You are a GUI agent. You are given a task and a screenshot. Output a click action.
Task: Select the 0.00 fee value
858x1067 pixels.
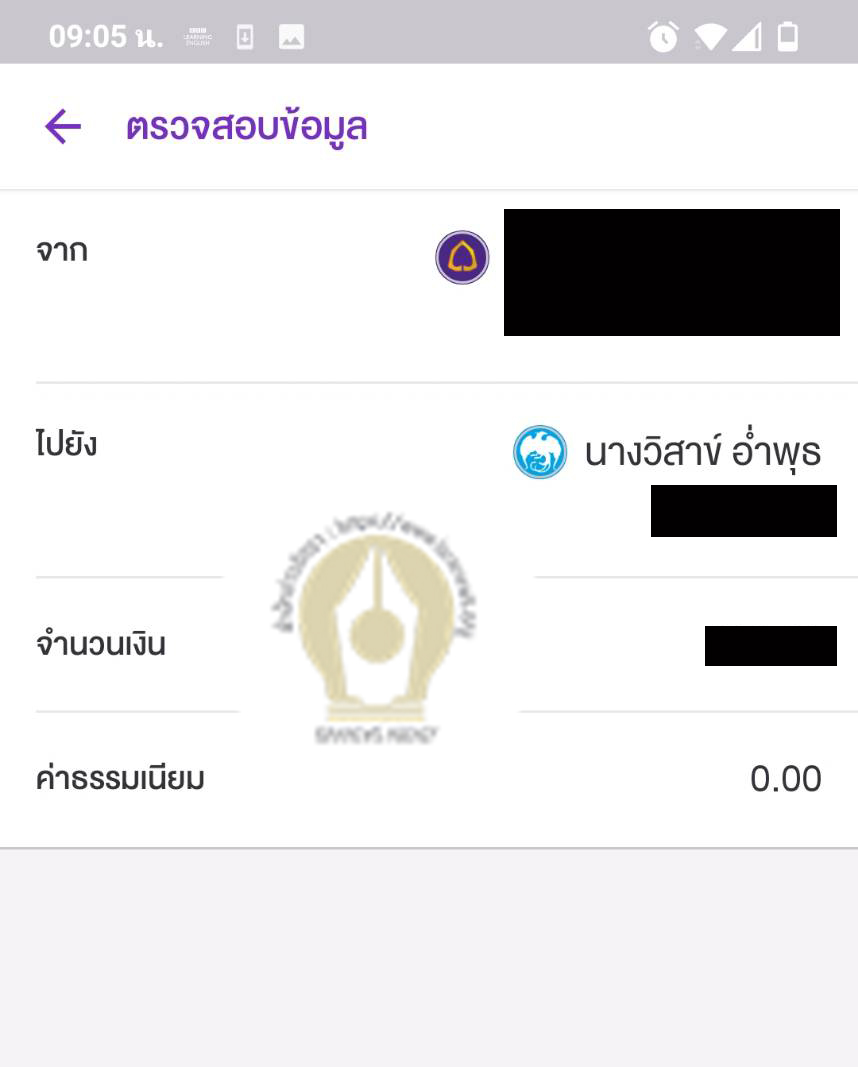click(787, 778)
